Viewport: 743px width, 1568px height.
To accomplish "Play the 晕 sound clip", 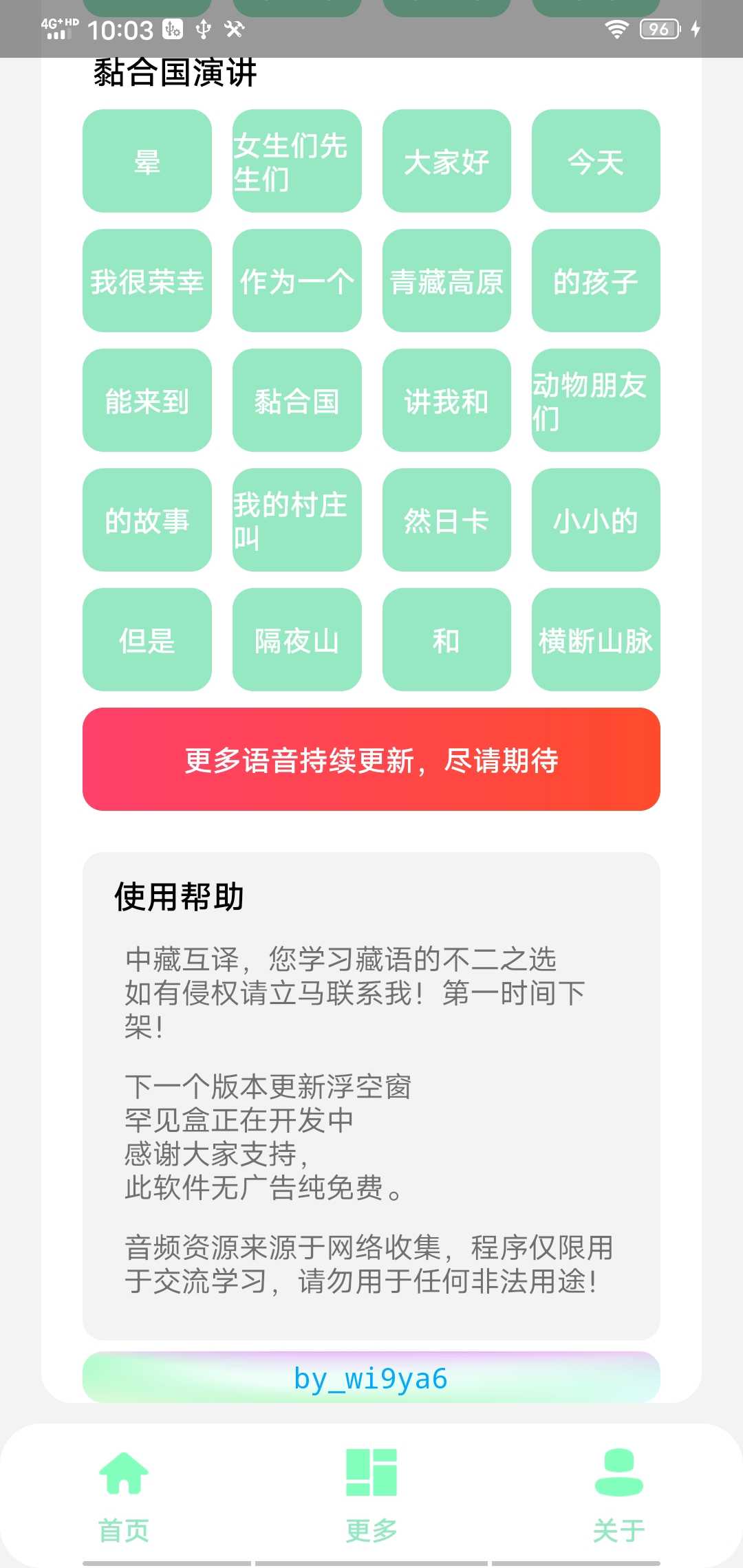I will [x=147, y=161].
